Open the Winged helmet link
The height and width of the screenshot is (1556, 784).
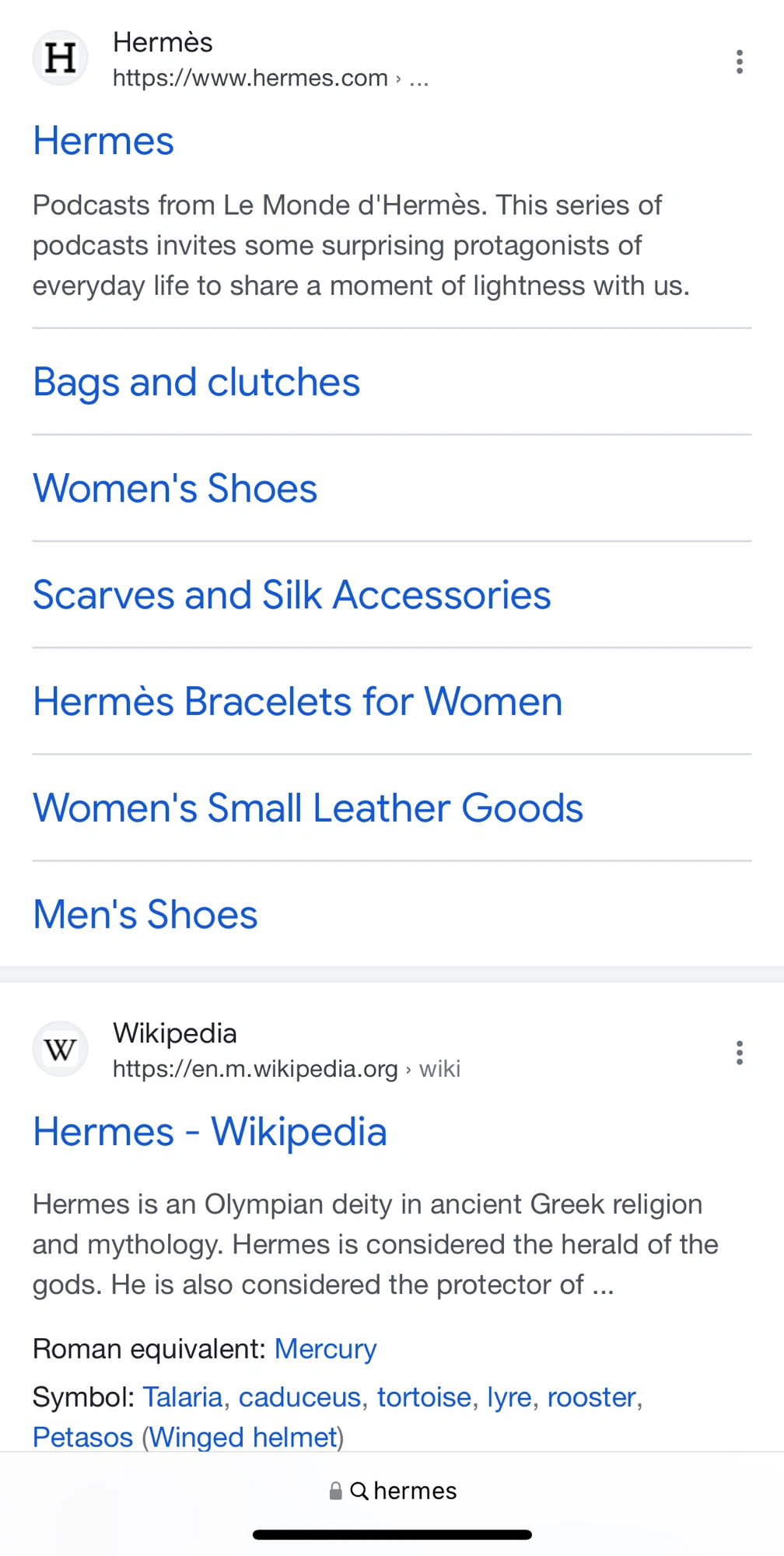tap(243, 1437)
